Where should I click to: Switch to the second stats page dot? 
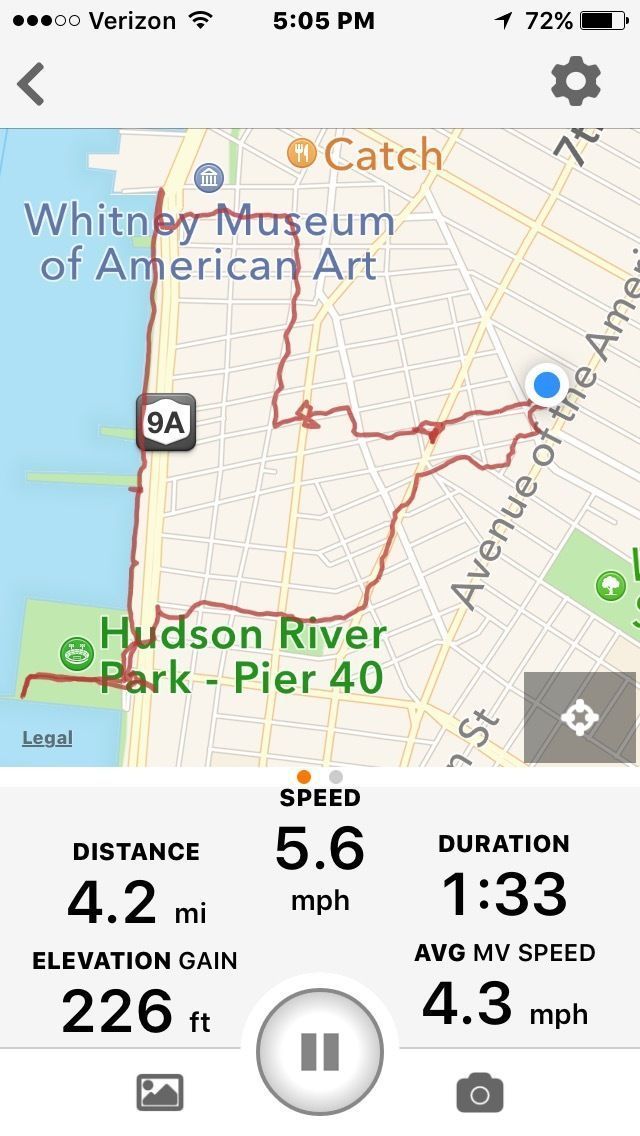pos(336,777)
